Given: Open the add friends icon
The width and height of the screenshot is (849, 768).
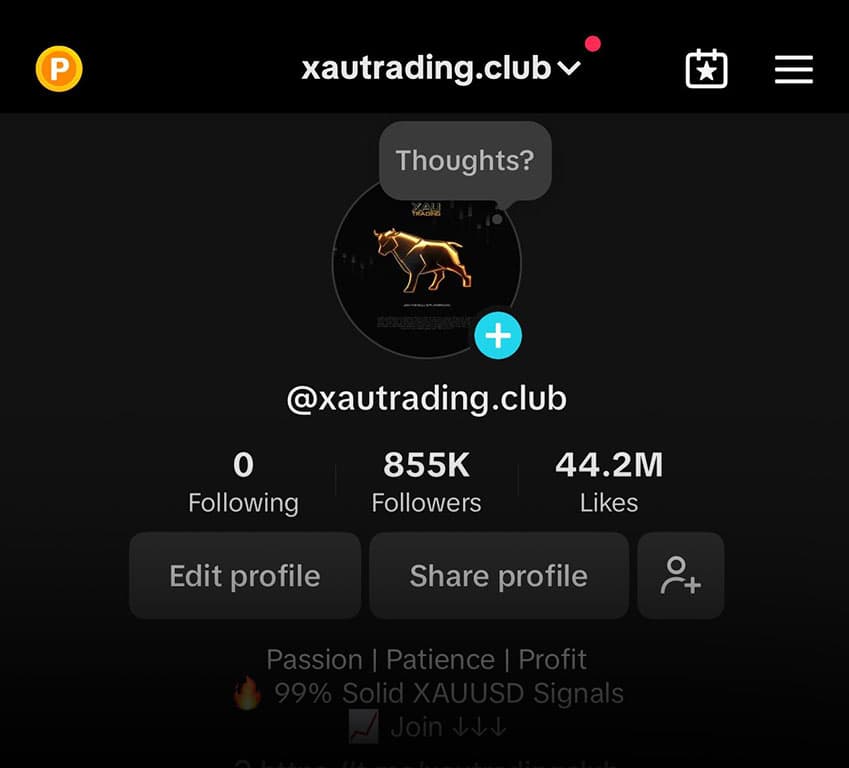Looking at the screenshot, I should (680, 576).
